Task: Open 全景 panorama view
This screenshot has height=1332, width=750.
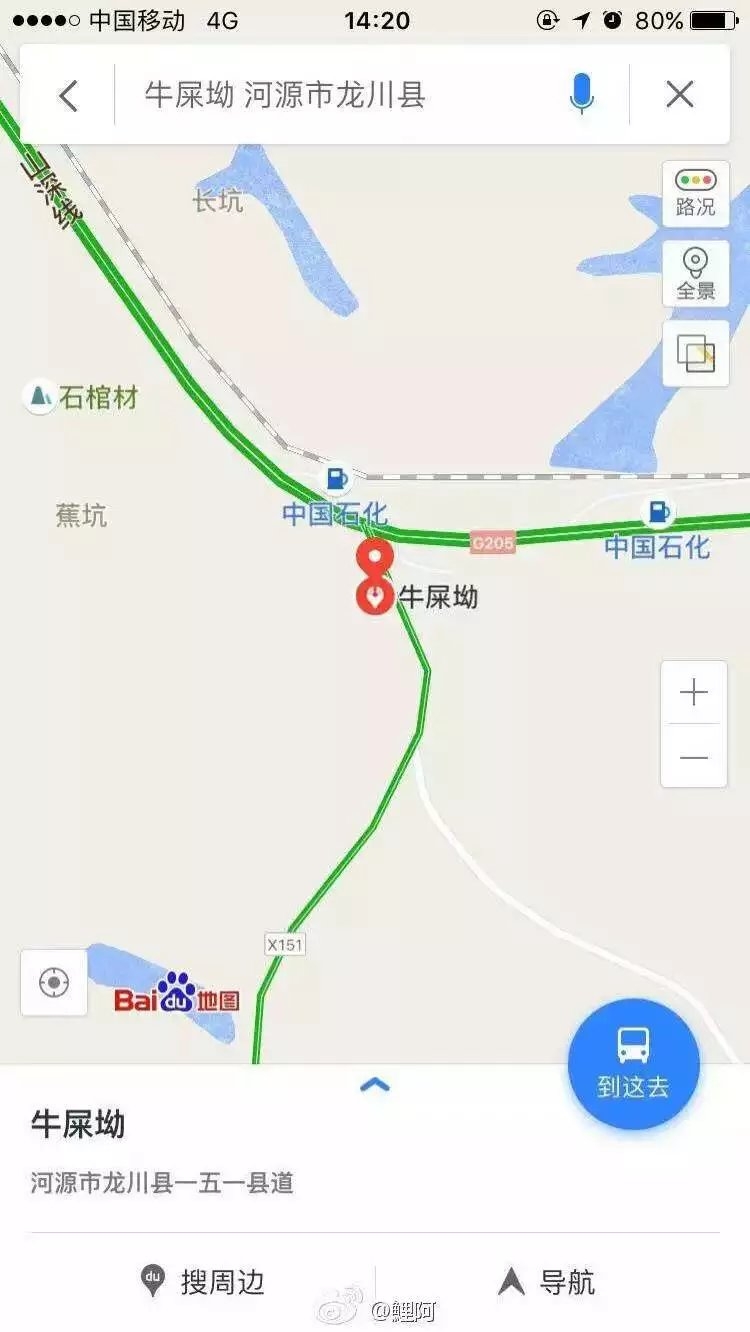Action: (x=696, y=274)
